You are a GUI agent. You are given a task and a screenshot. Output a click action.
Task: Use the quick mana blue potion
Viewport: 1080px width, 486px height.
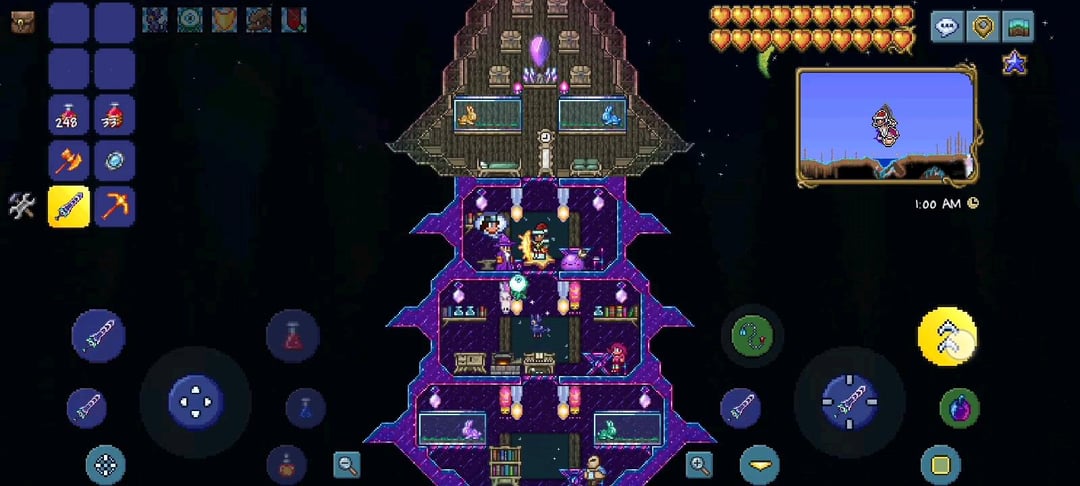(305, 408)
